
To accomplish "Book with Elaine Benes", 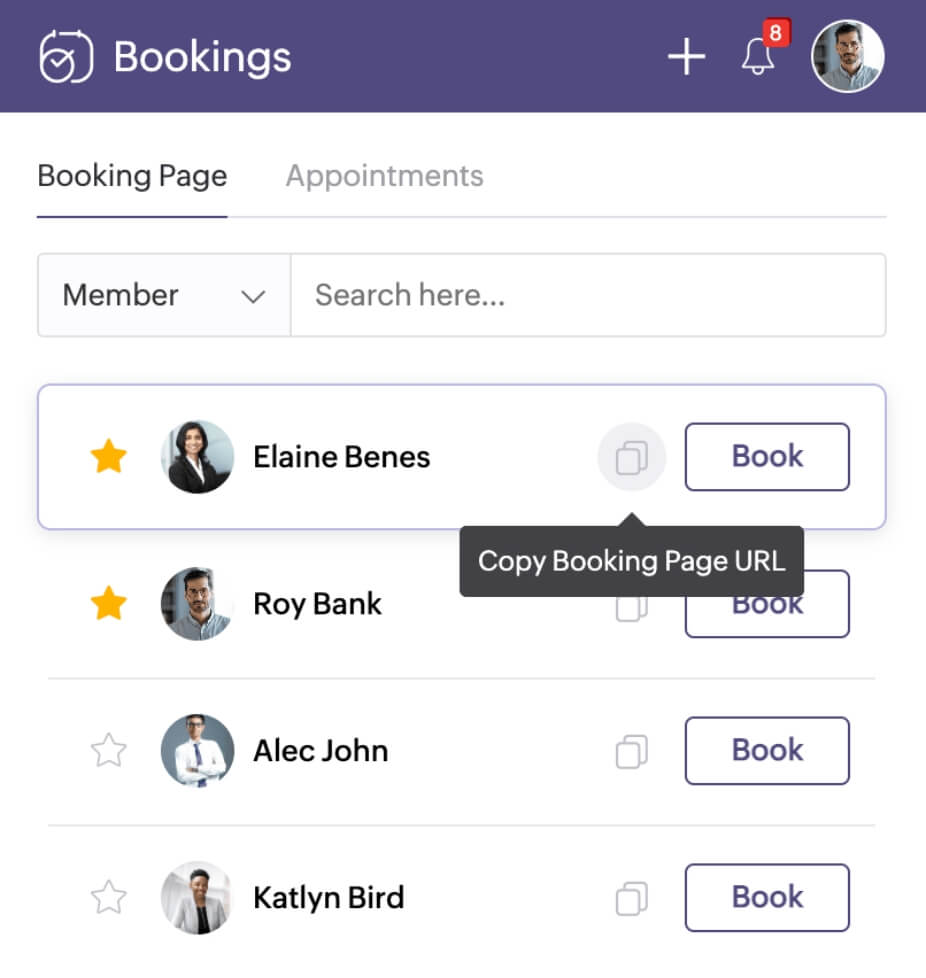I will pos(767,457).
